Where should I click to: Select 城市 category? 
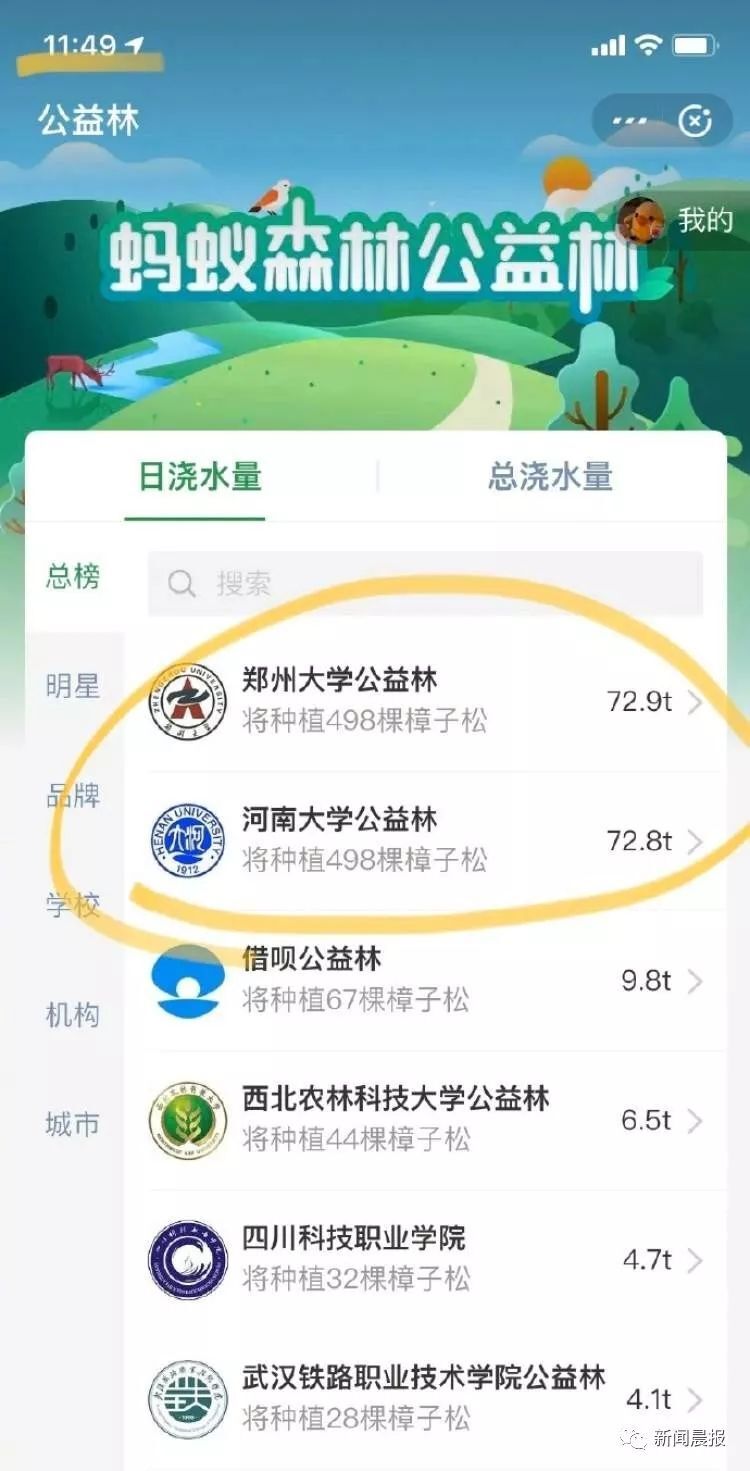[x=73, y=1125]
